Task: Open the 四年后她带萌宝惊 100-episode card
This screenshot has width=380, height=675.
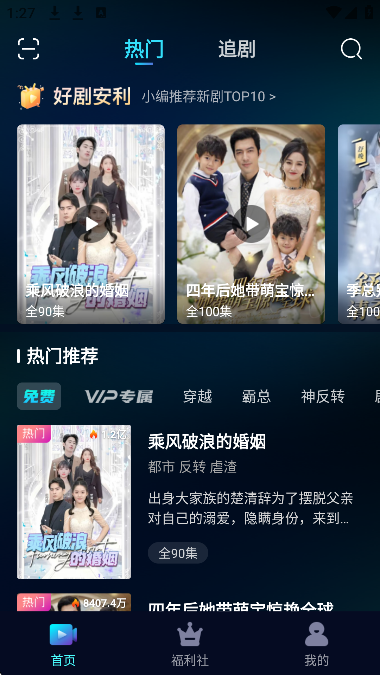Action: coord(251,224)
